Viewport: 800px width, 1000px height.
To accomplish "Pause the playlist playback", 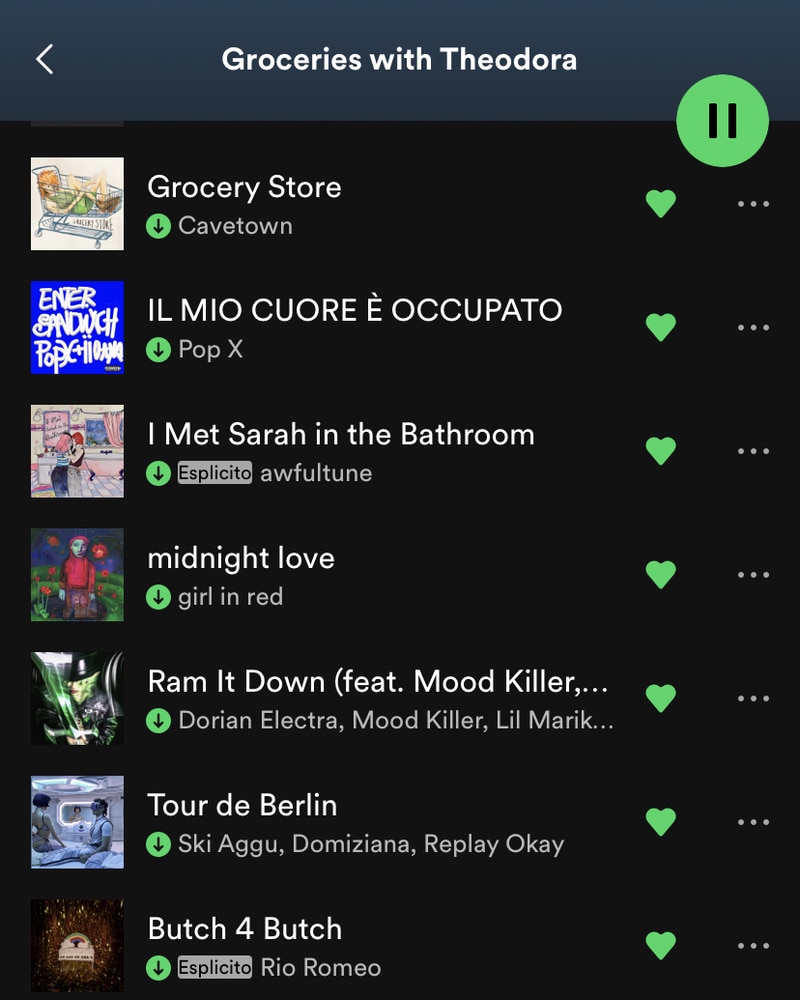I will [722, 121].
